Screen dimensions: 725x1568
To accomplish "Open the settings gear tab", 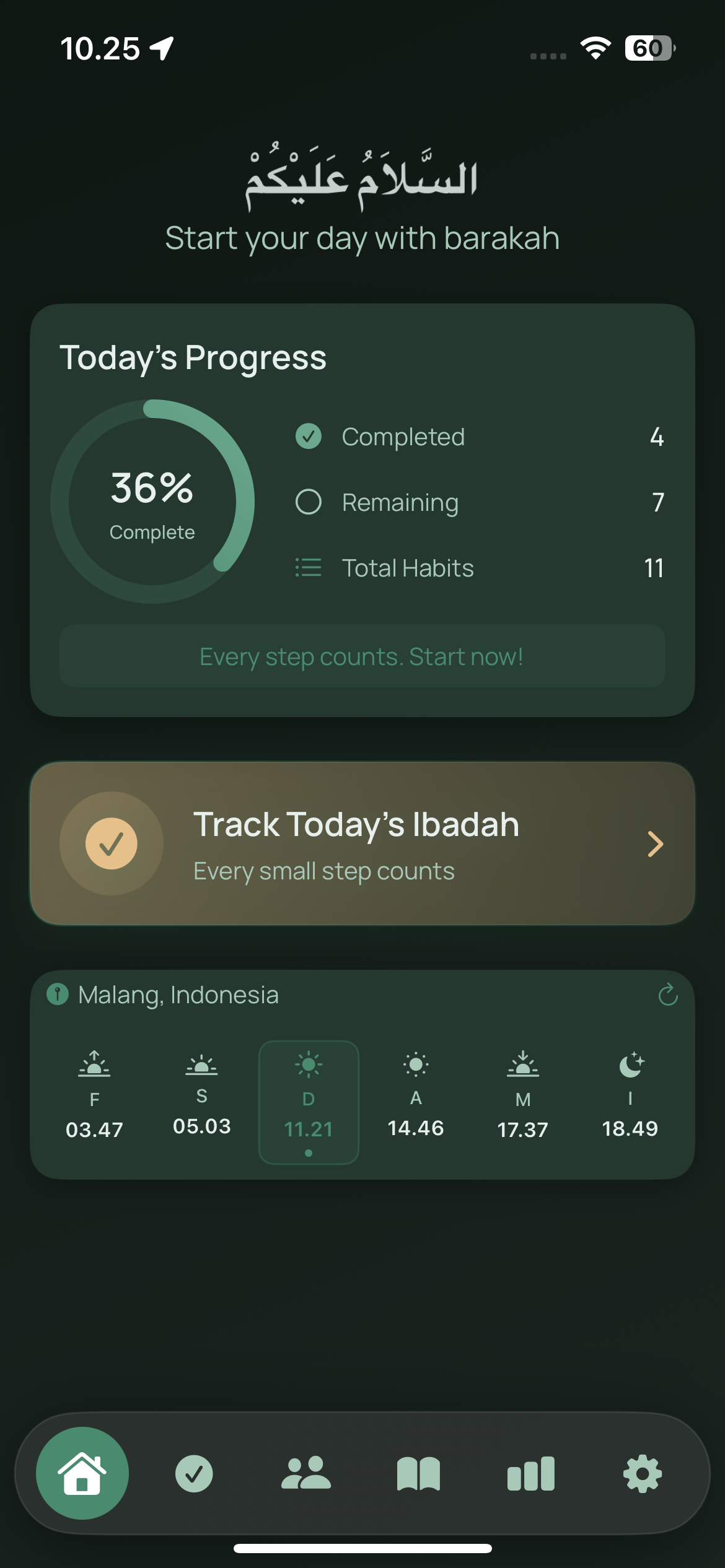I will click(x=643, y=1473).
